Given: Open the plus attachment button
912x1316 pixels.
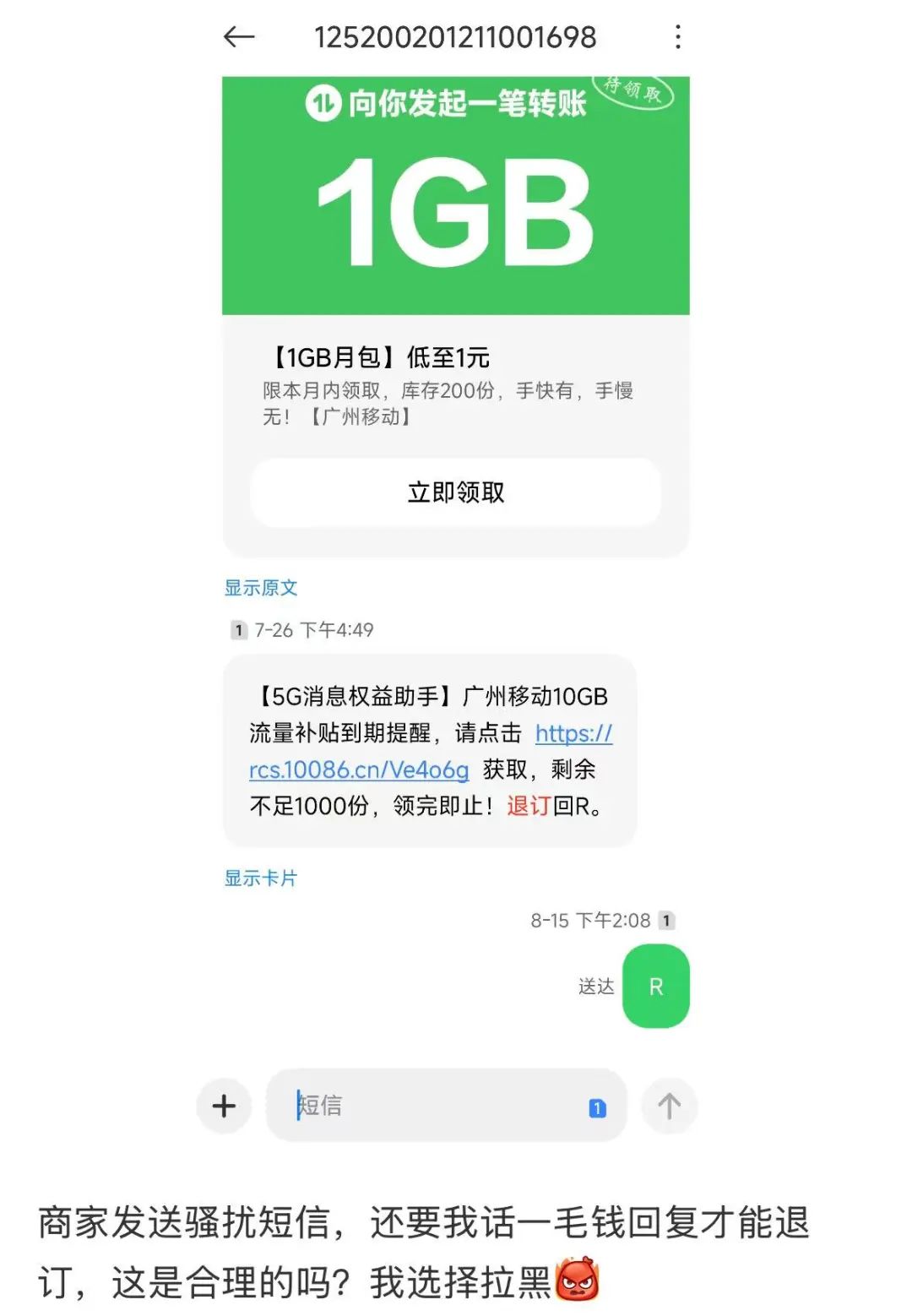Looking at the screenshot, I should [x=224, y=1106].
